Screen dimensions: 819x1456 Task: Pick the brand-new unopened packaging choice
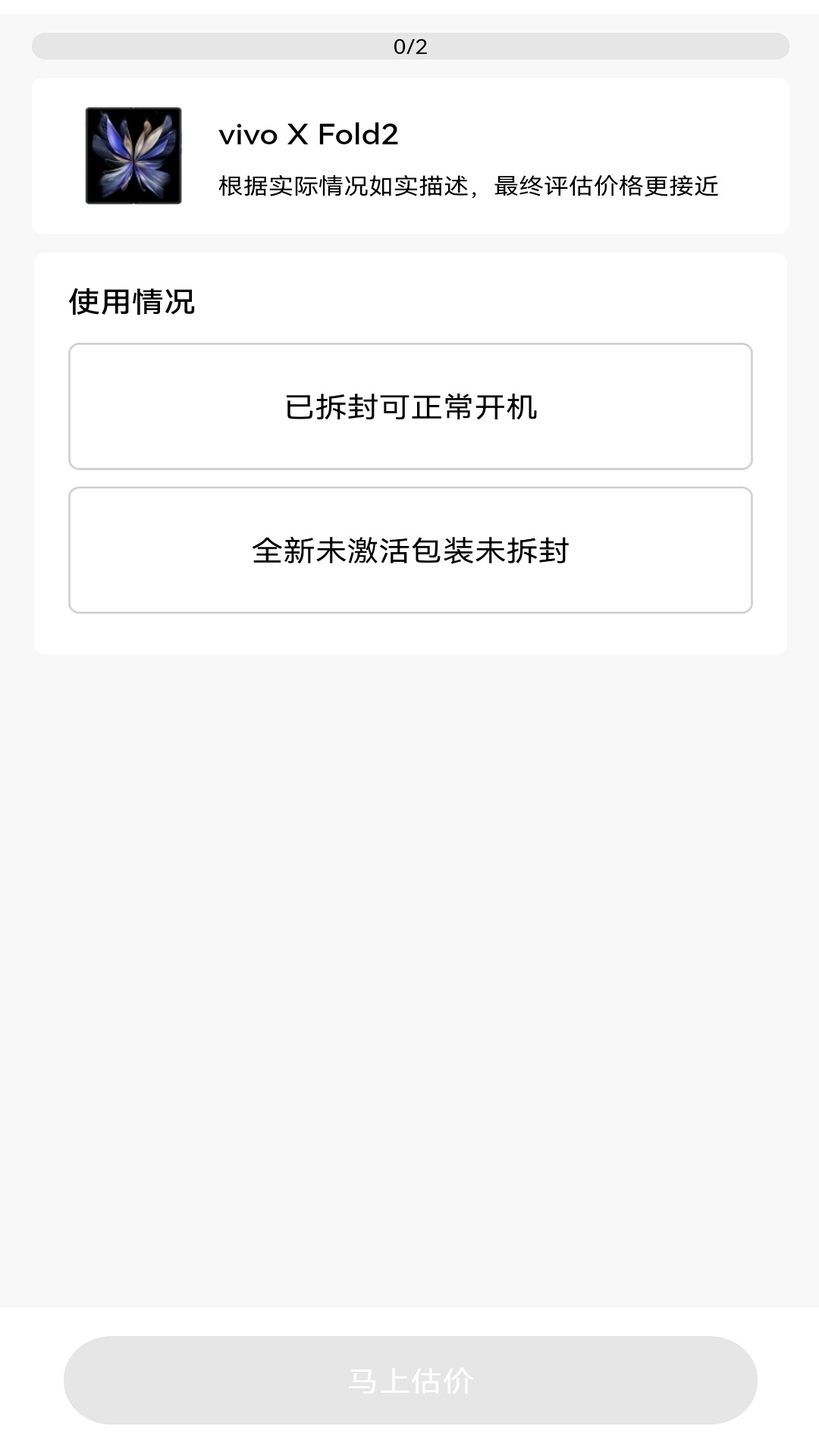[x=409, y=550]
